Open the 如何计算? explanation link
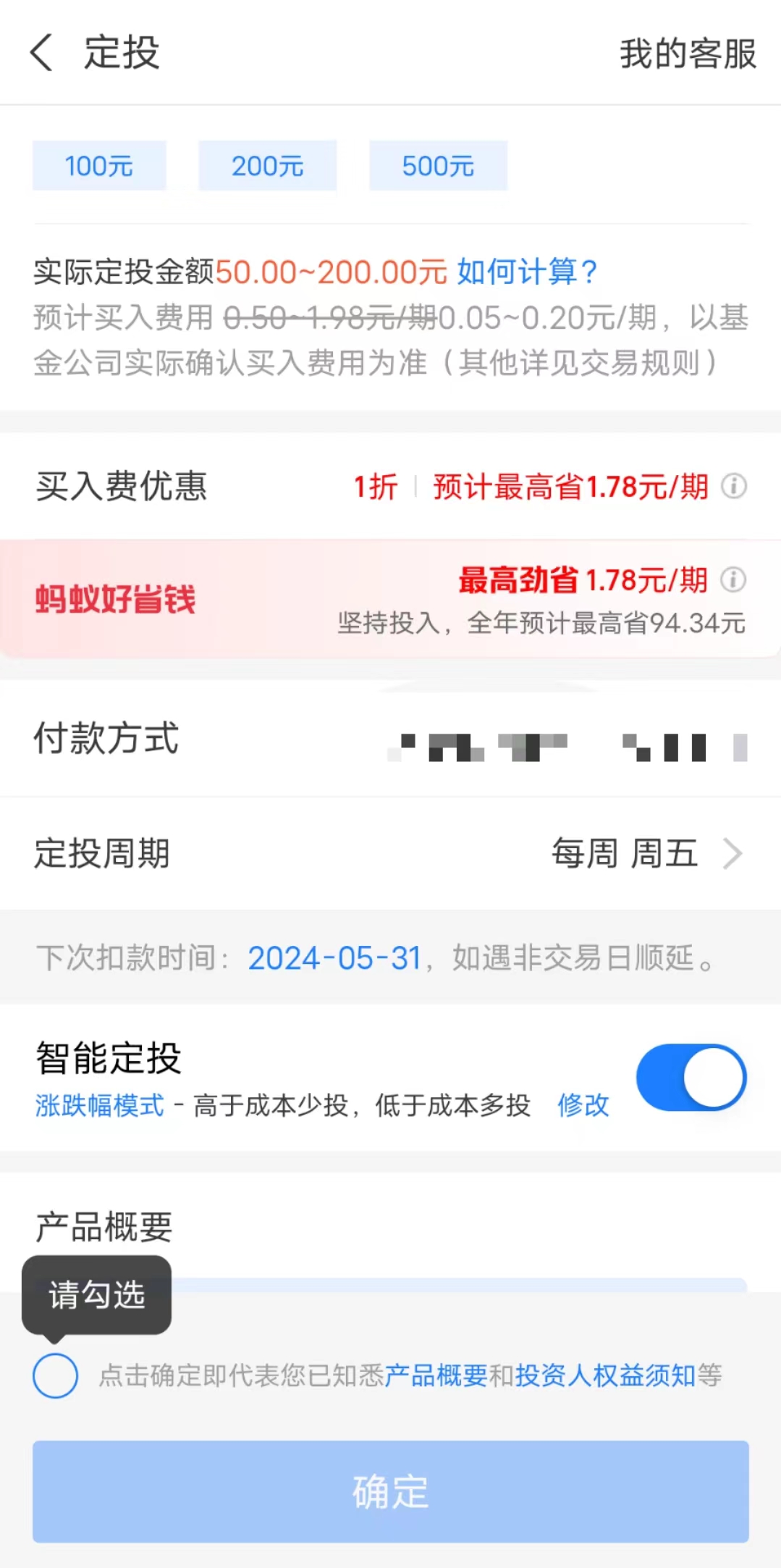Screen dimensions: 781x1568 [x=527, y=272]
